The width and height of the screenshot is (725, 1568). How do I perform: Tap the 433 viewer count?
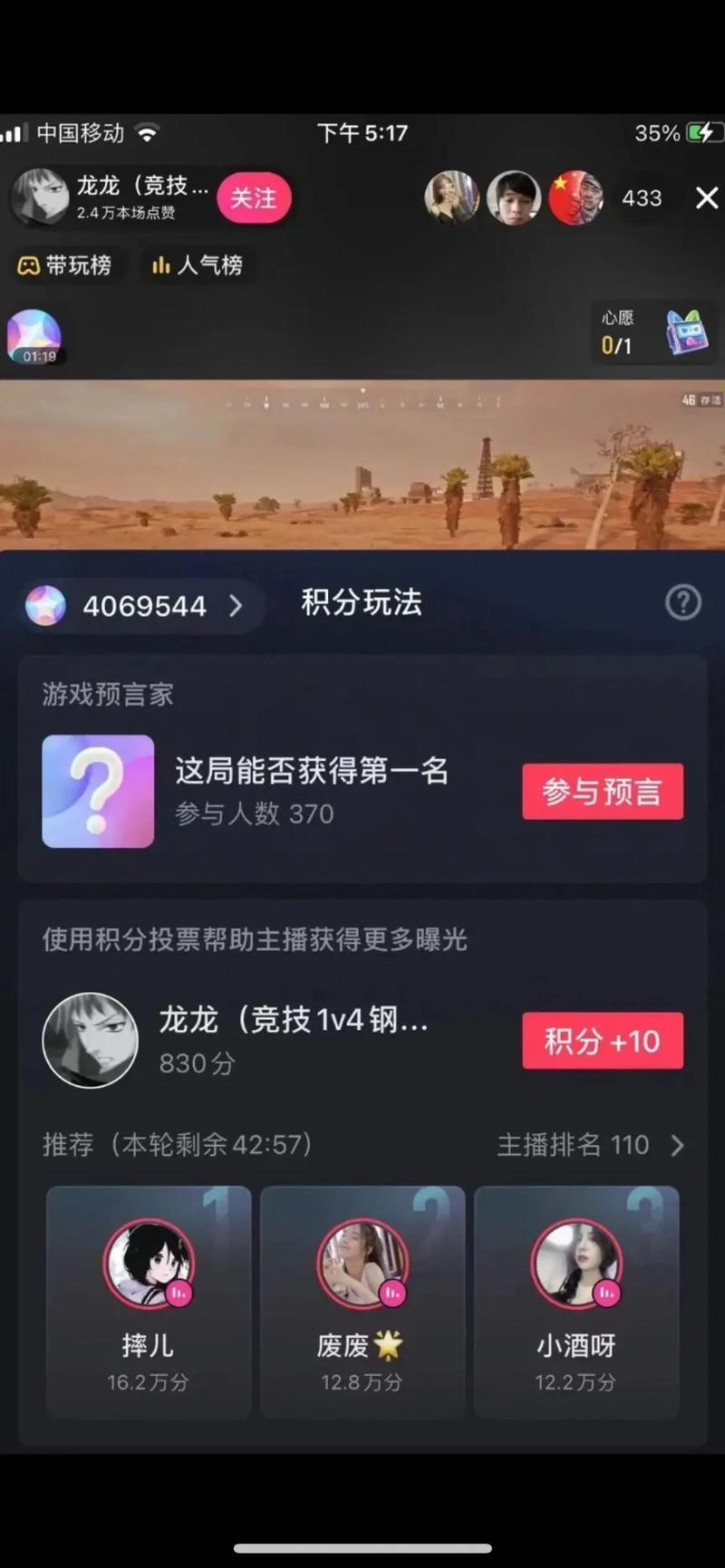pyautogui.click(x=642, y=197)
